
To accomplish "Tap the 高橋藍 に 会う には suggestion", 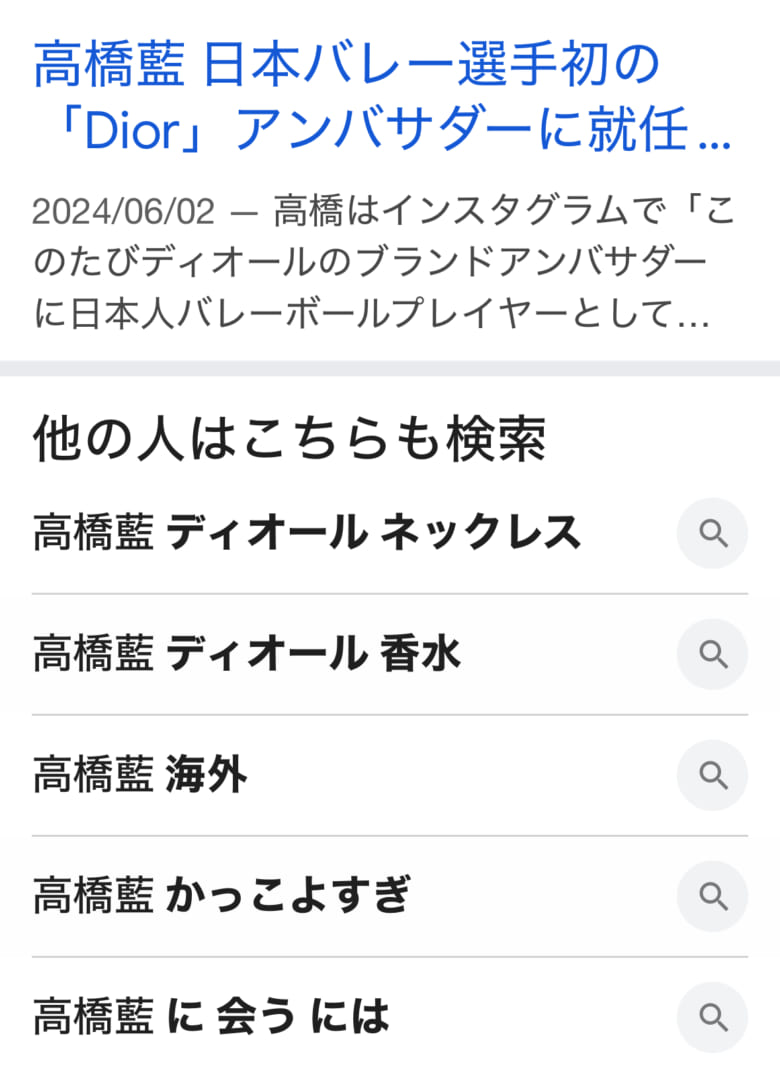I will click(x=211, y=1017).
